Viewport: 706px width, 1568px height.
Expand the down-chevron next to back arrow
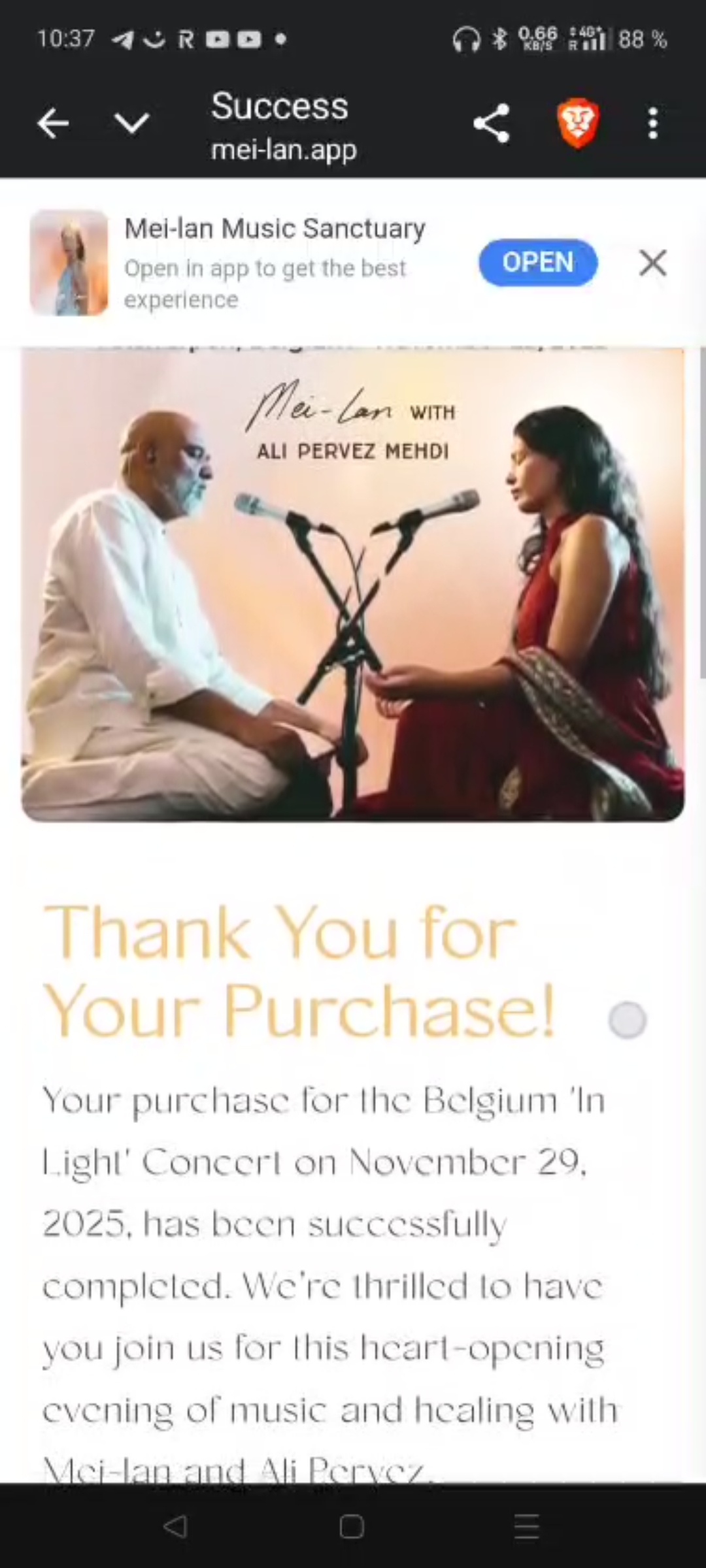click(x=131, y=123)
